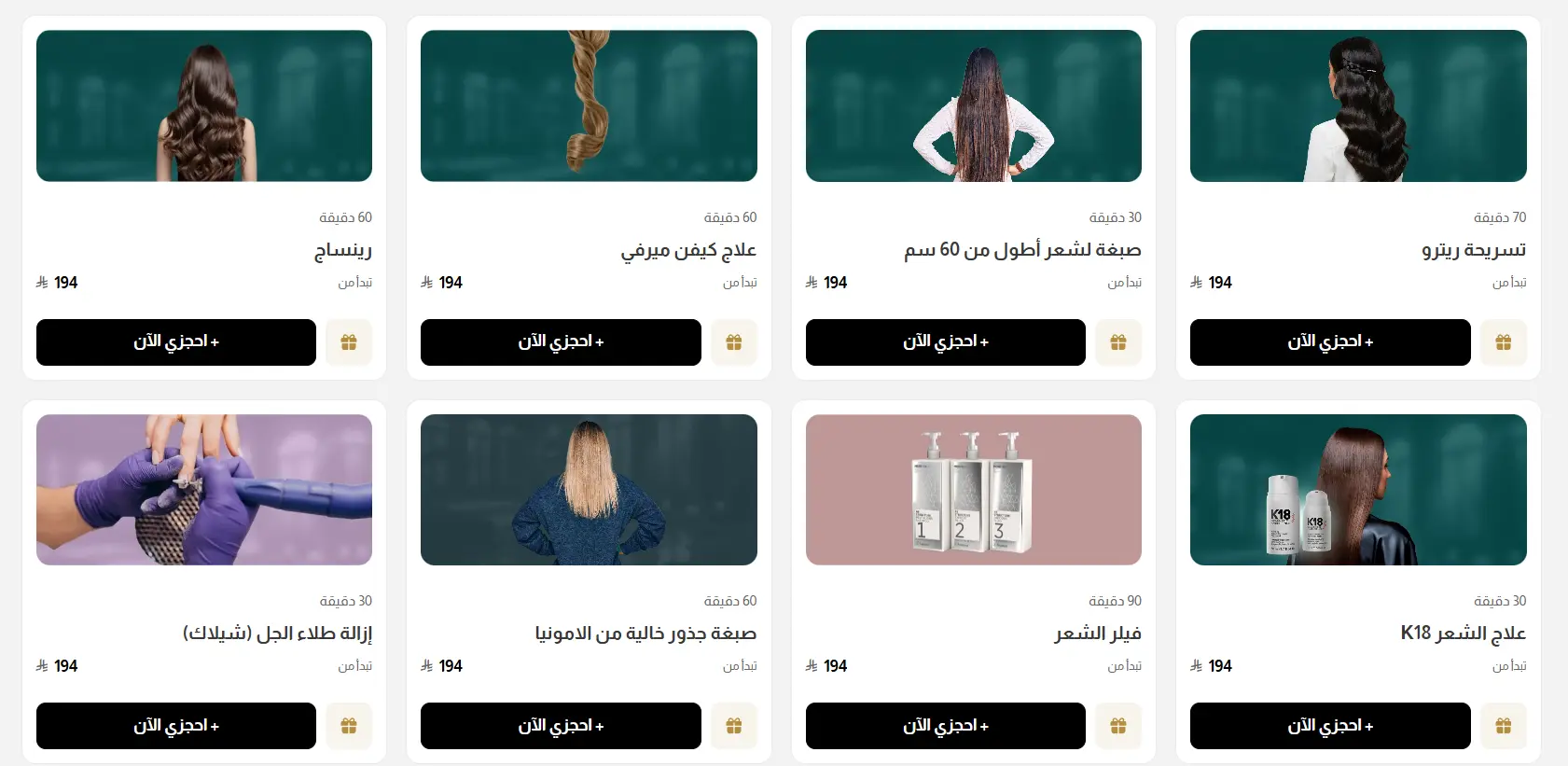The height and width of the screenshot is (766, 1568).
Task: Book the تسريحة ريترو hairstyle
Action: coord(1330,342)
